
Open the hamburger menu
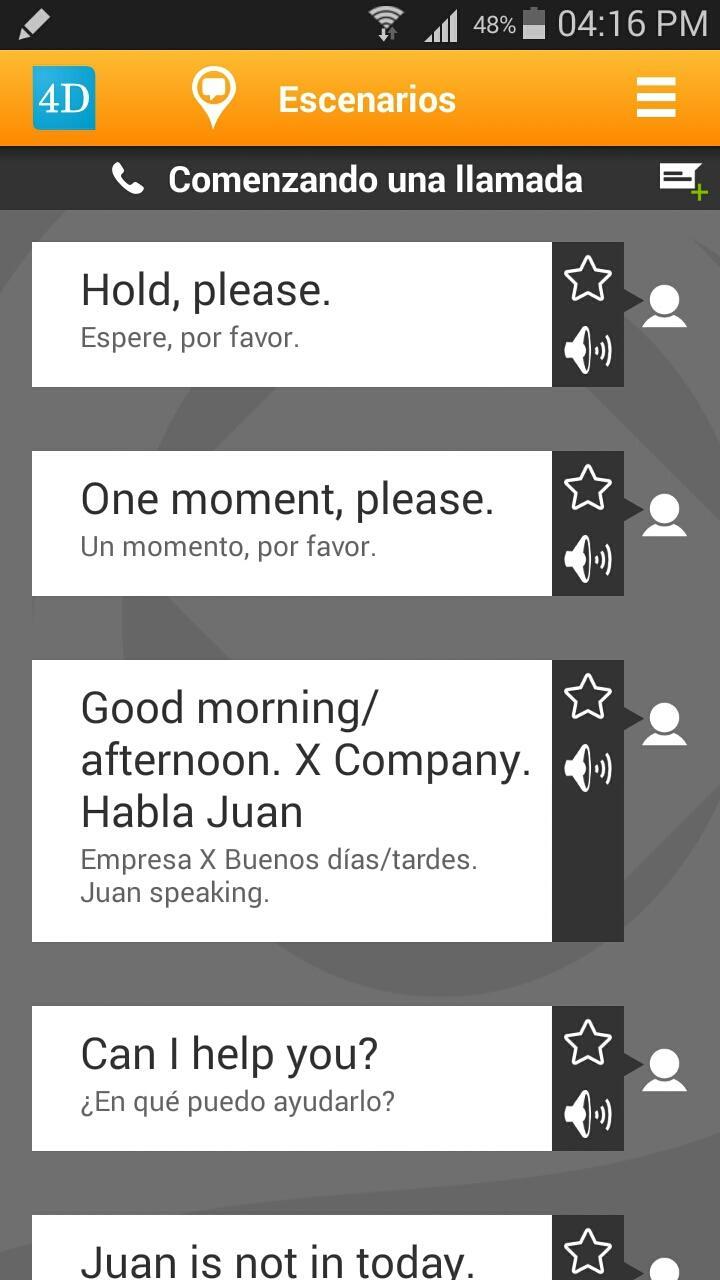point(656,98)
